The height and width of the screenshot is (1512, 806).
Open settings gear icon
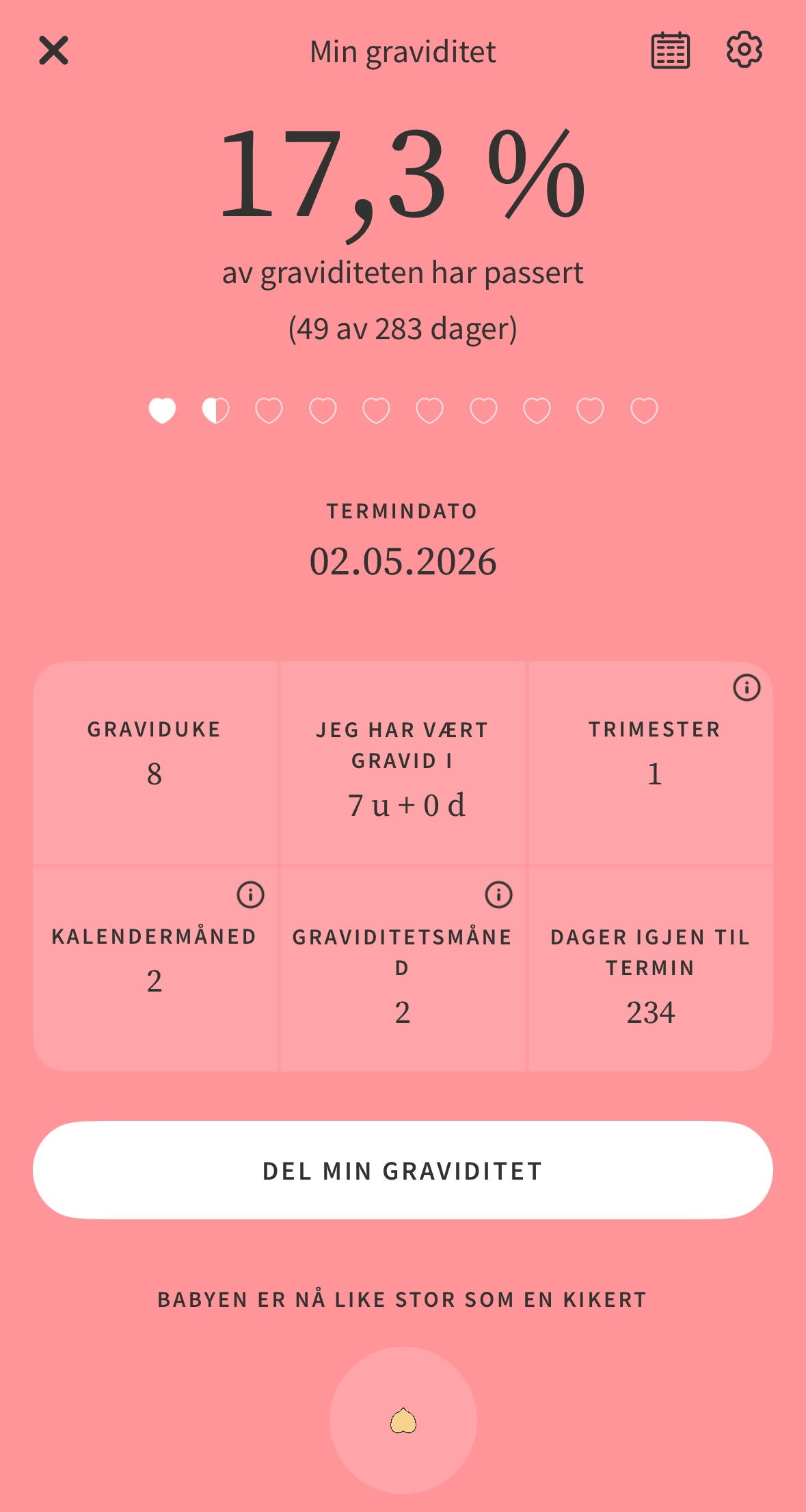tap(744, 49)
